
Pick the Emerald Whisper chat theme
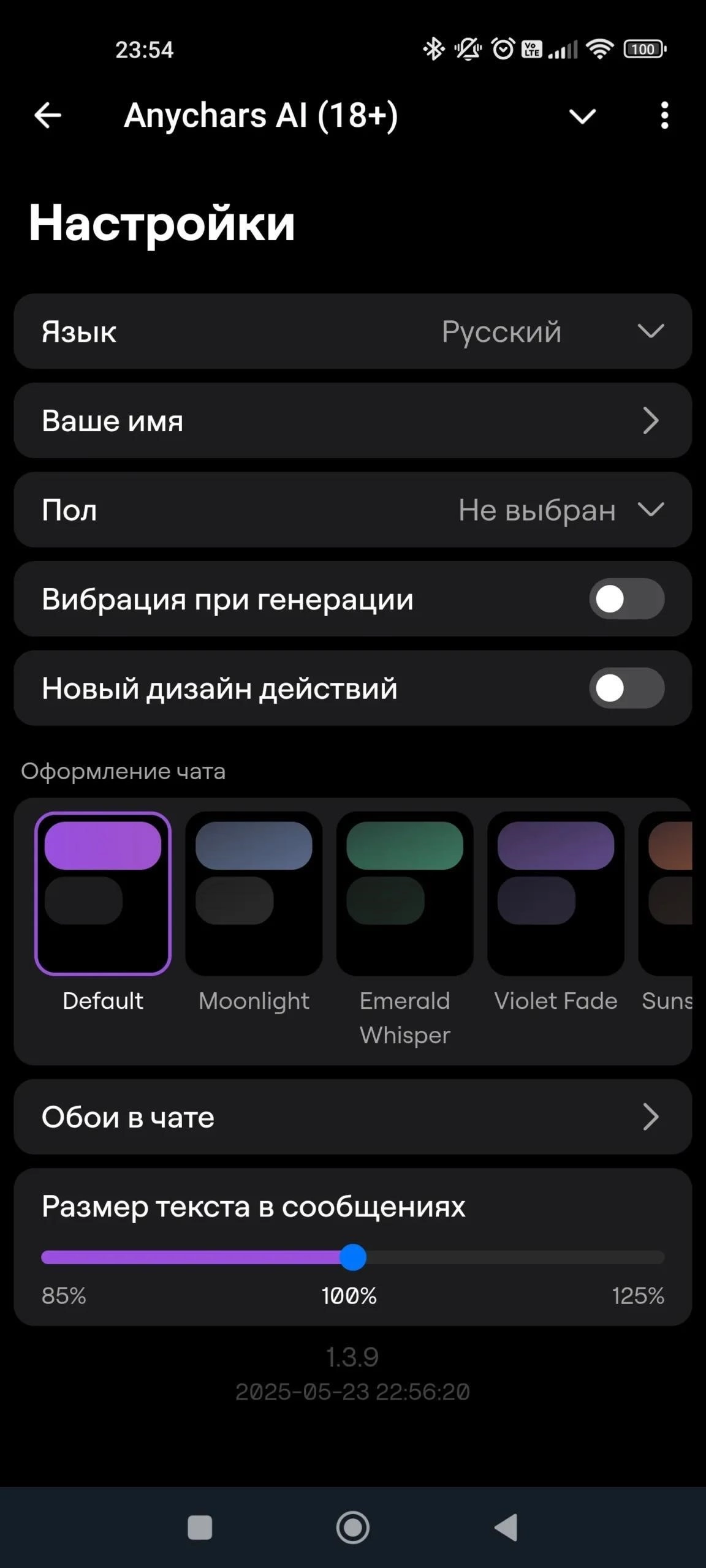tap(404, 894)
